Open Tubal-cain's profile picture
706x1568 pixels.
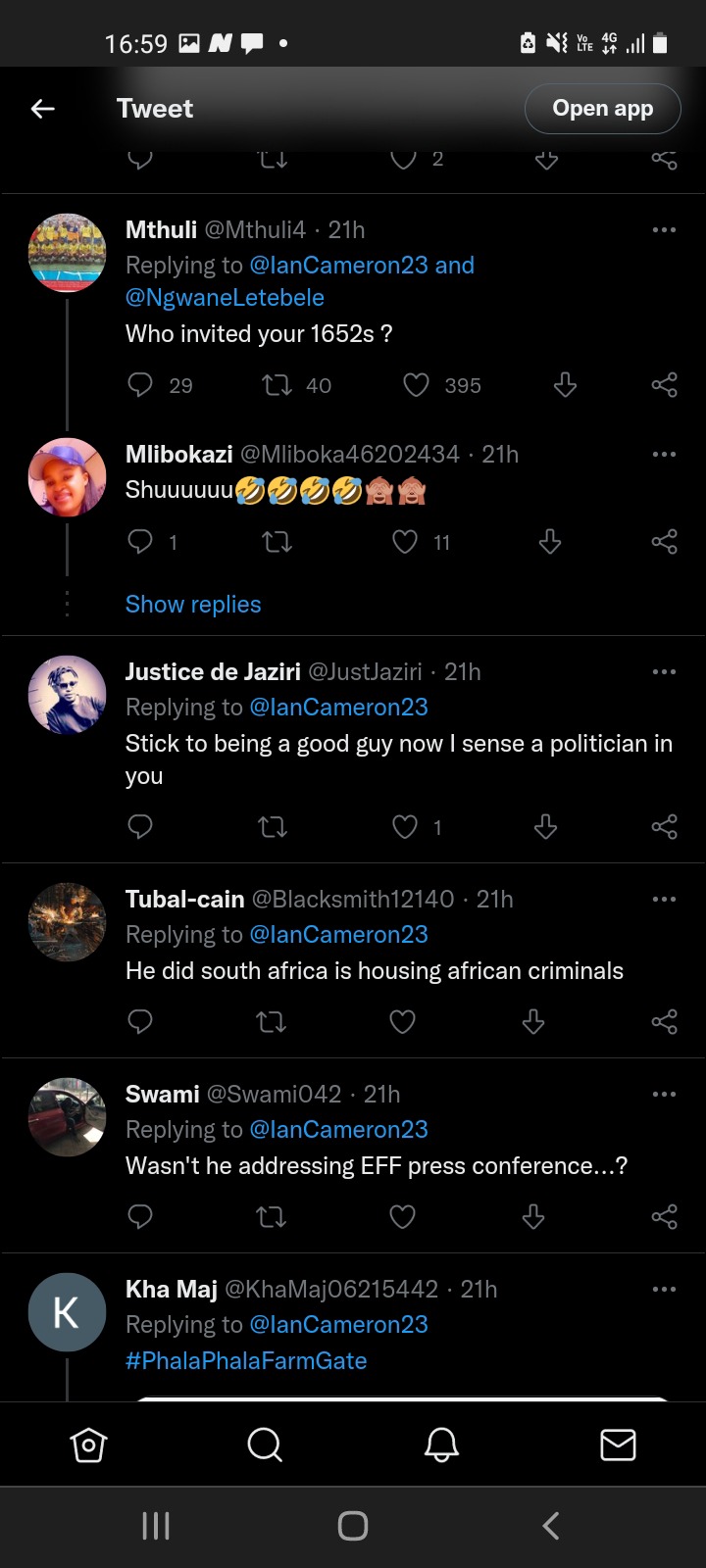(67, 922)
